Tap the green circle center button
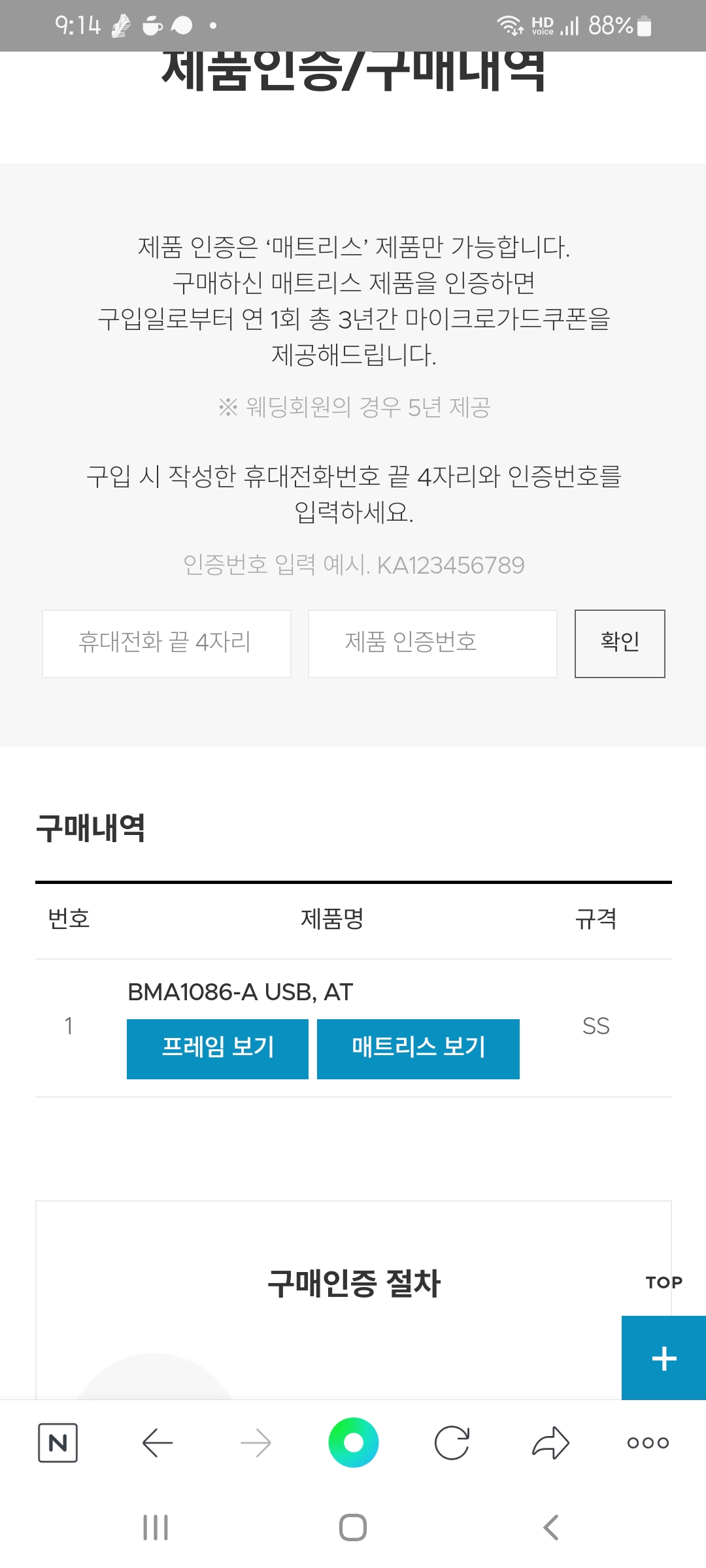Screen dimensions: 706x1568 tap(354, 1443)
